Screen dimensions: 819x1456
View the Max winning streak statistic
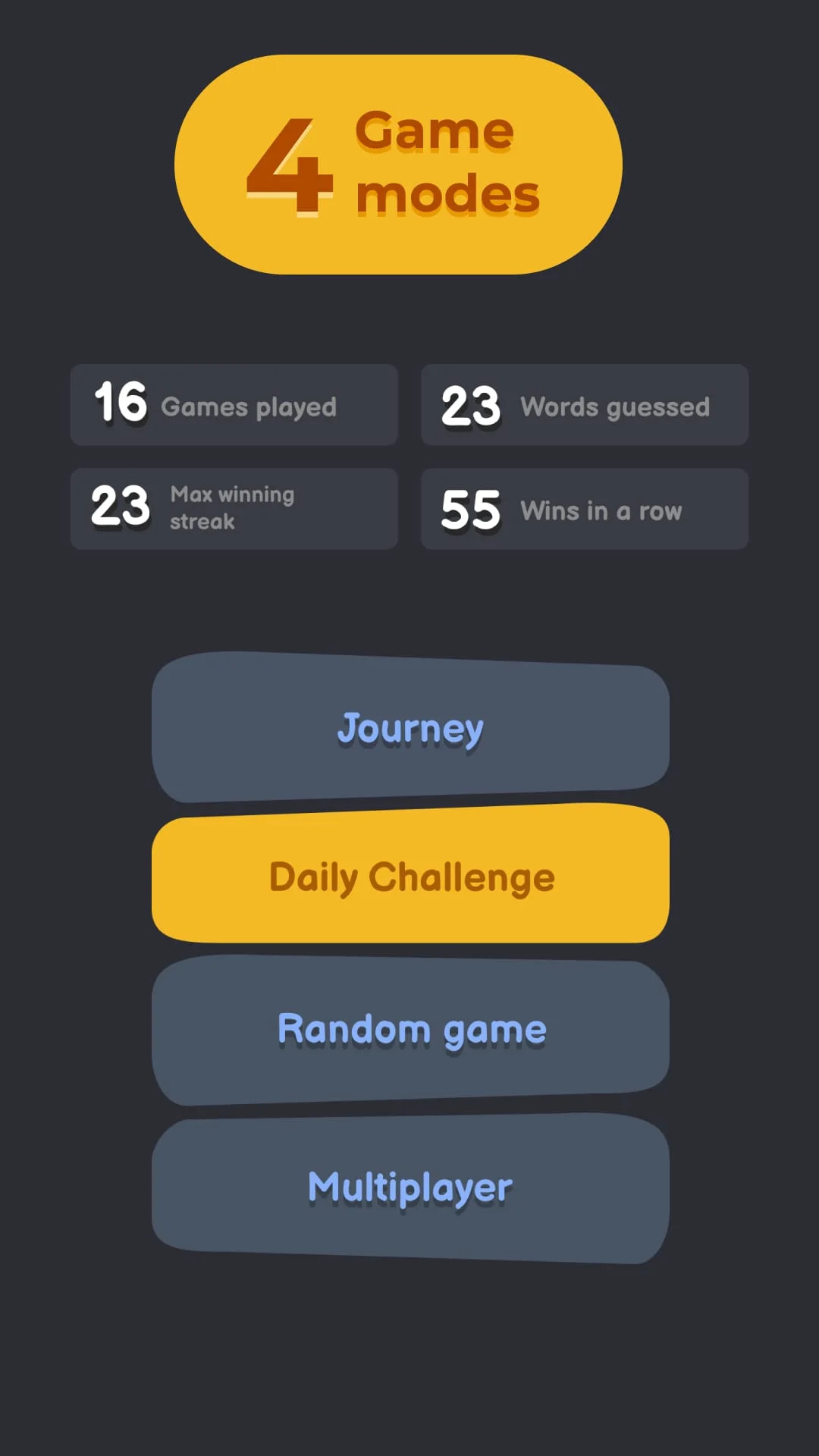pos(234,508)
